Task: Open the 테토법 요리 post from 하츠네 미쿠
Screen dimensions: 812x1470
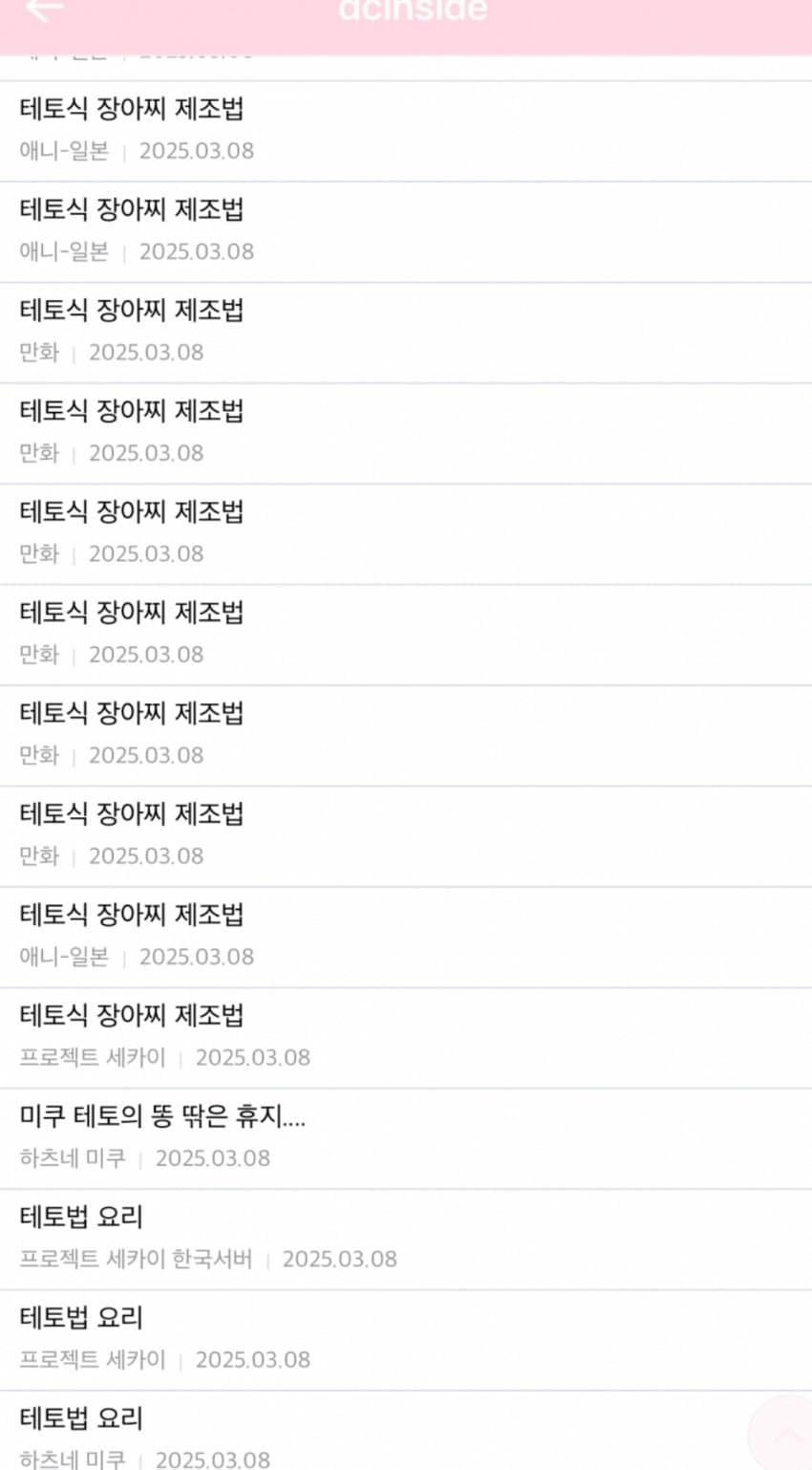Action: pyautogui.click(x=406, y=1431)
